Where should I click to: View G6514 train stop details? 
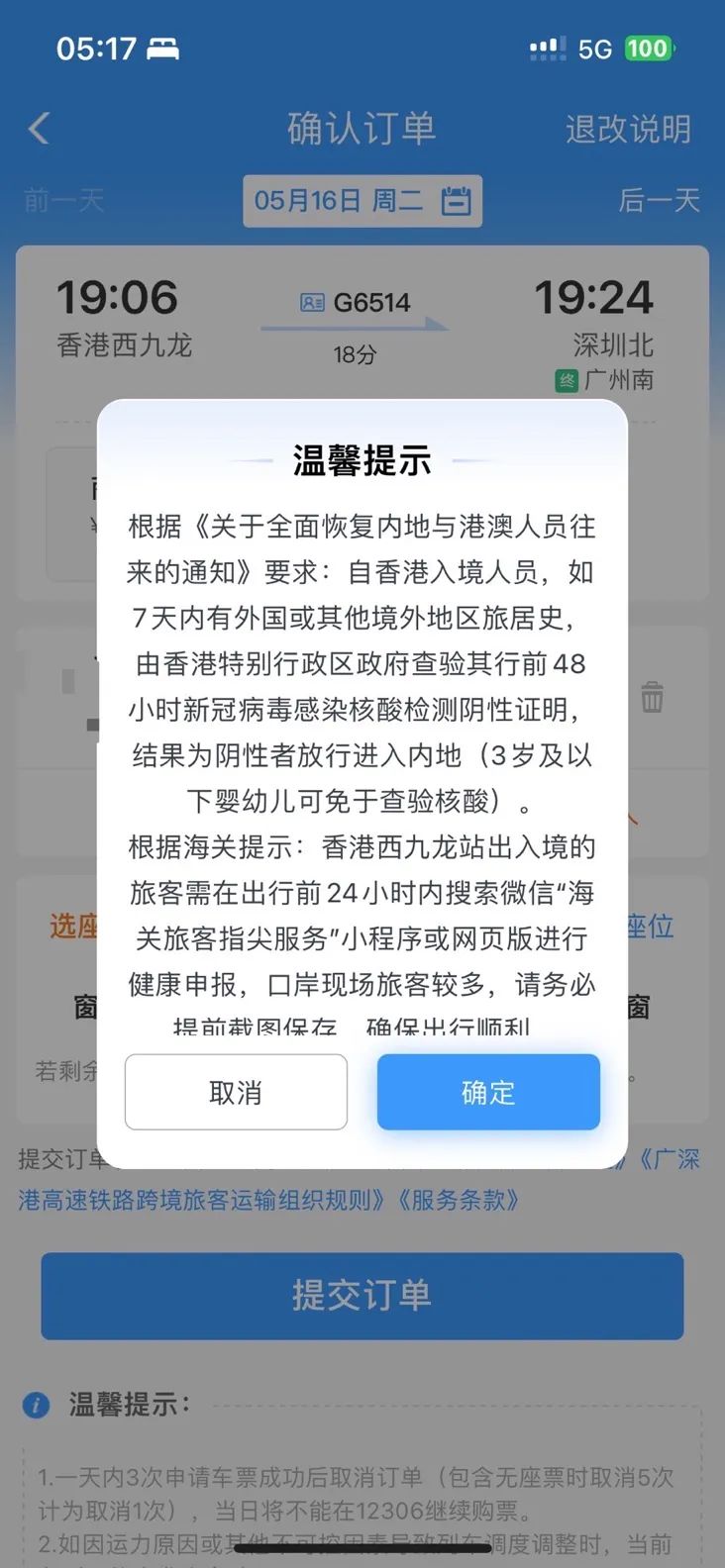click(356, 303)
